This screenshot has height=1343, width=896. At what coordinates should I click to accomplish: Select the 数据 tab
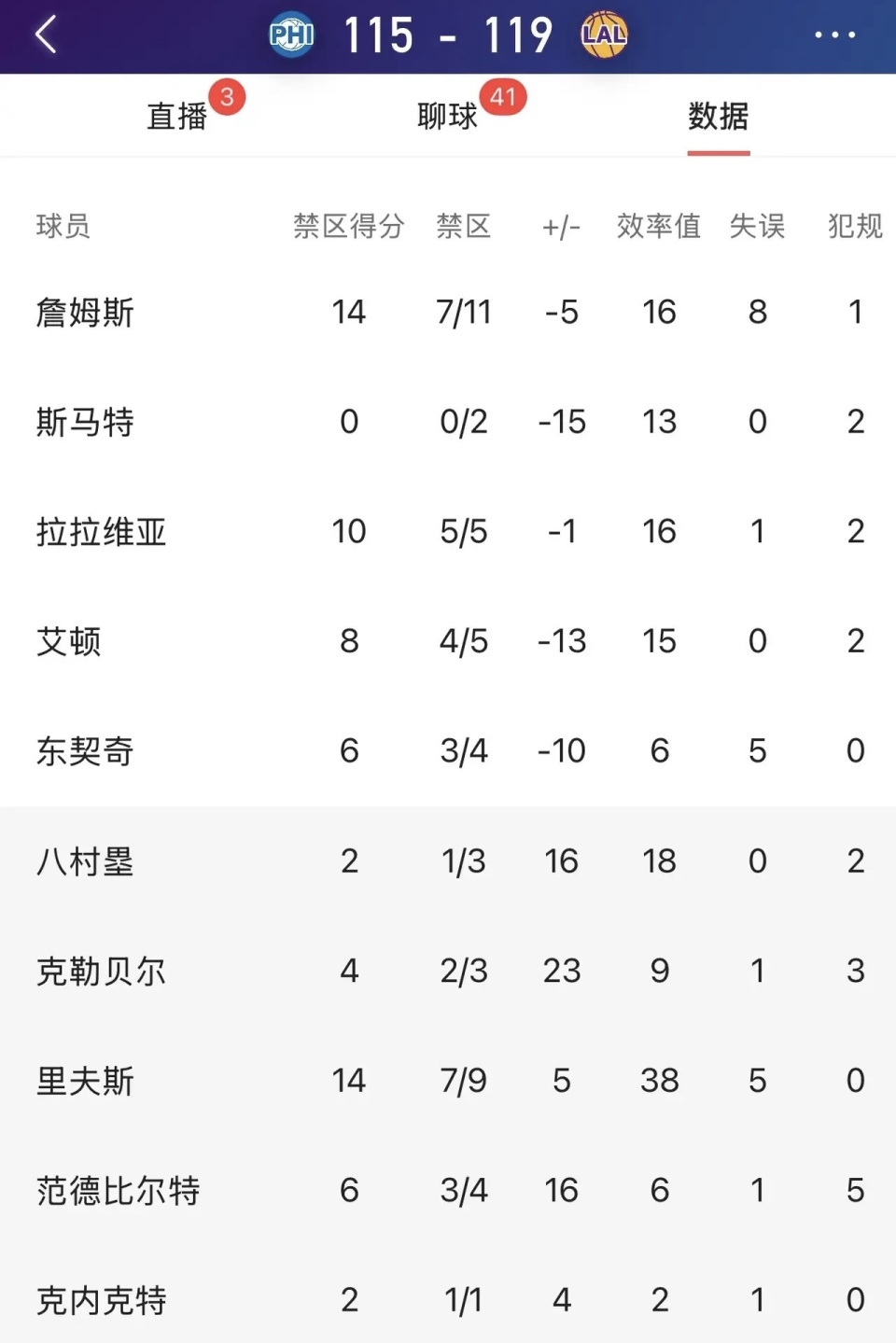tap(718, 117)
